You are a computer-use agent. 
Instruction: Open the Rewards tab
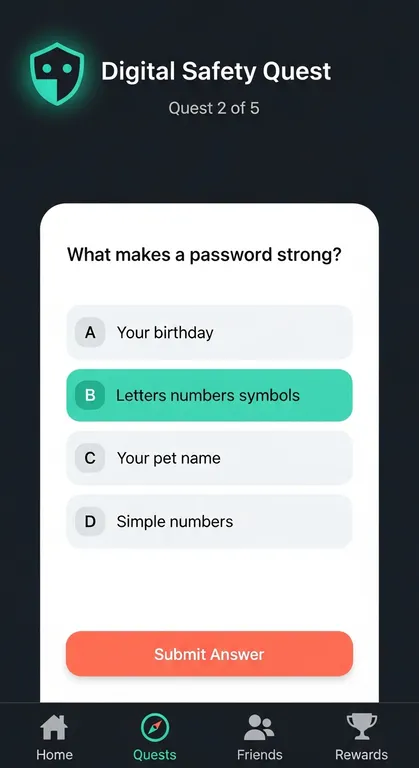(x=362, y=737)
